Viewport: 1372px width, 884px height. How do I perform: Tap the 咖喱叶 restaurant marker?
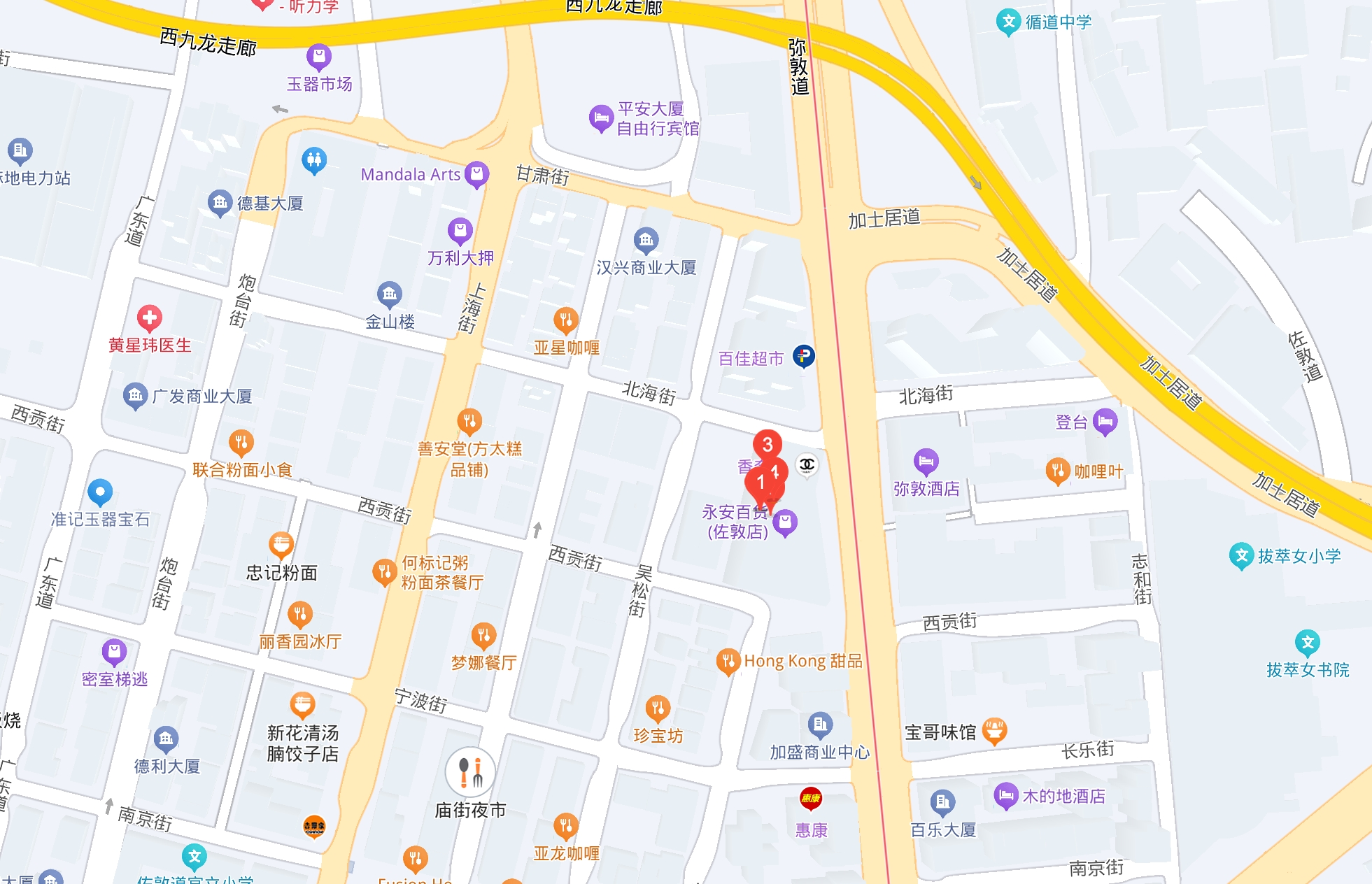(x=1058, y=471)
